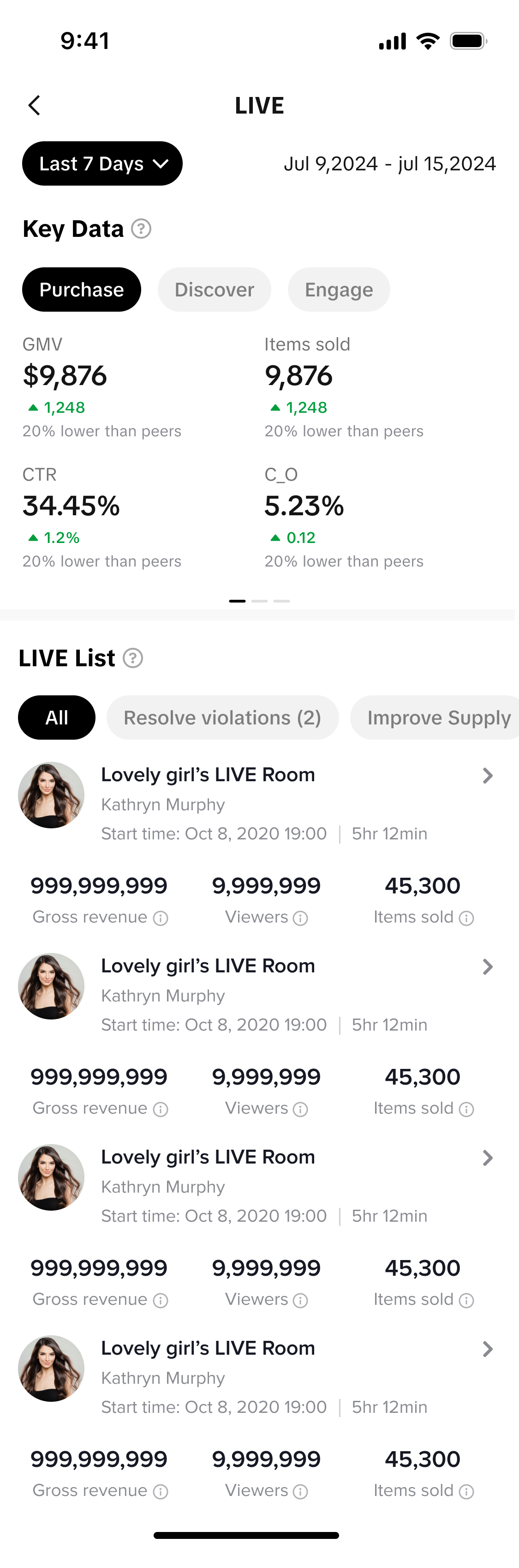Open the LIVE List help icon
The image size is (519, 1568).
(x=133, y=658)
